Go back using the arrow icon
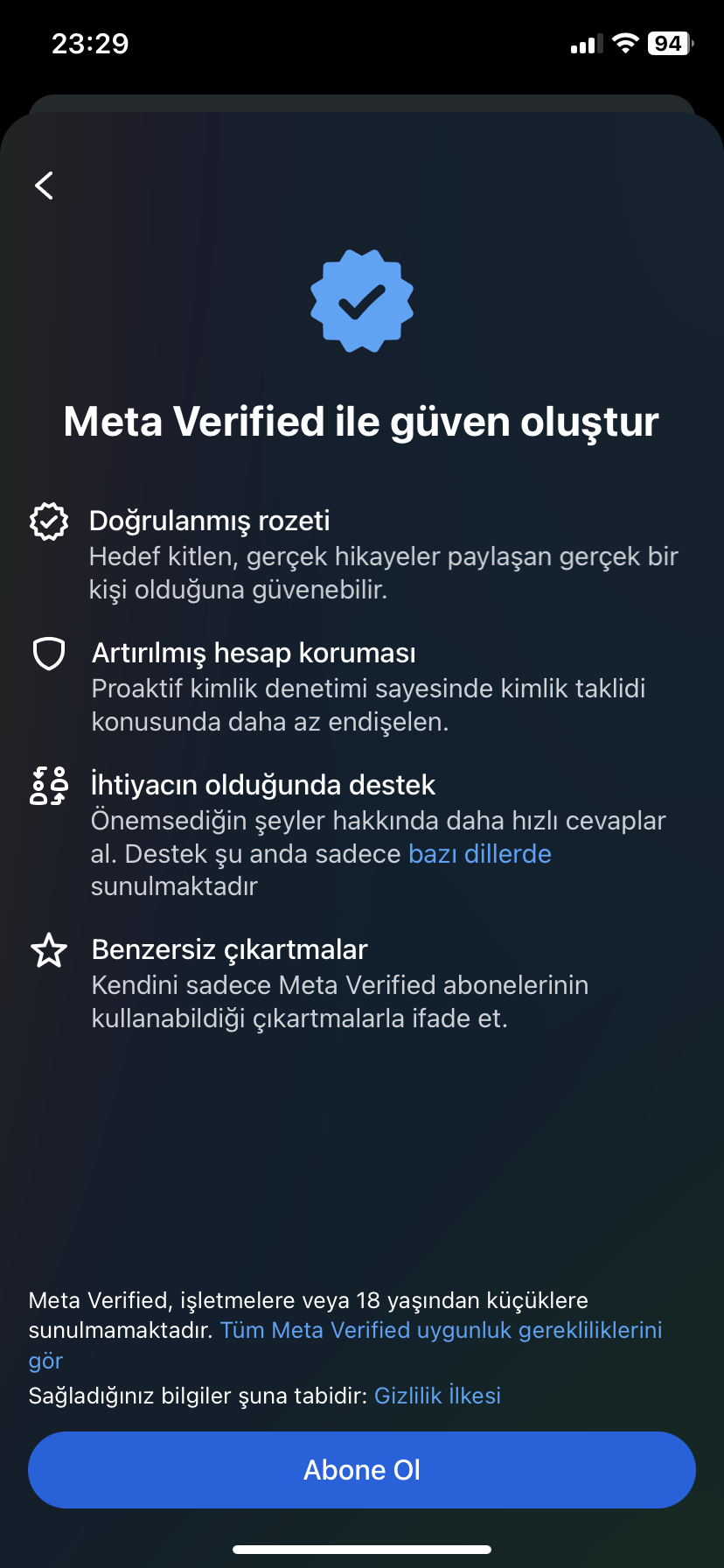Screen dimensions: 724x1568 (45, 185)
